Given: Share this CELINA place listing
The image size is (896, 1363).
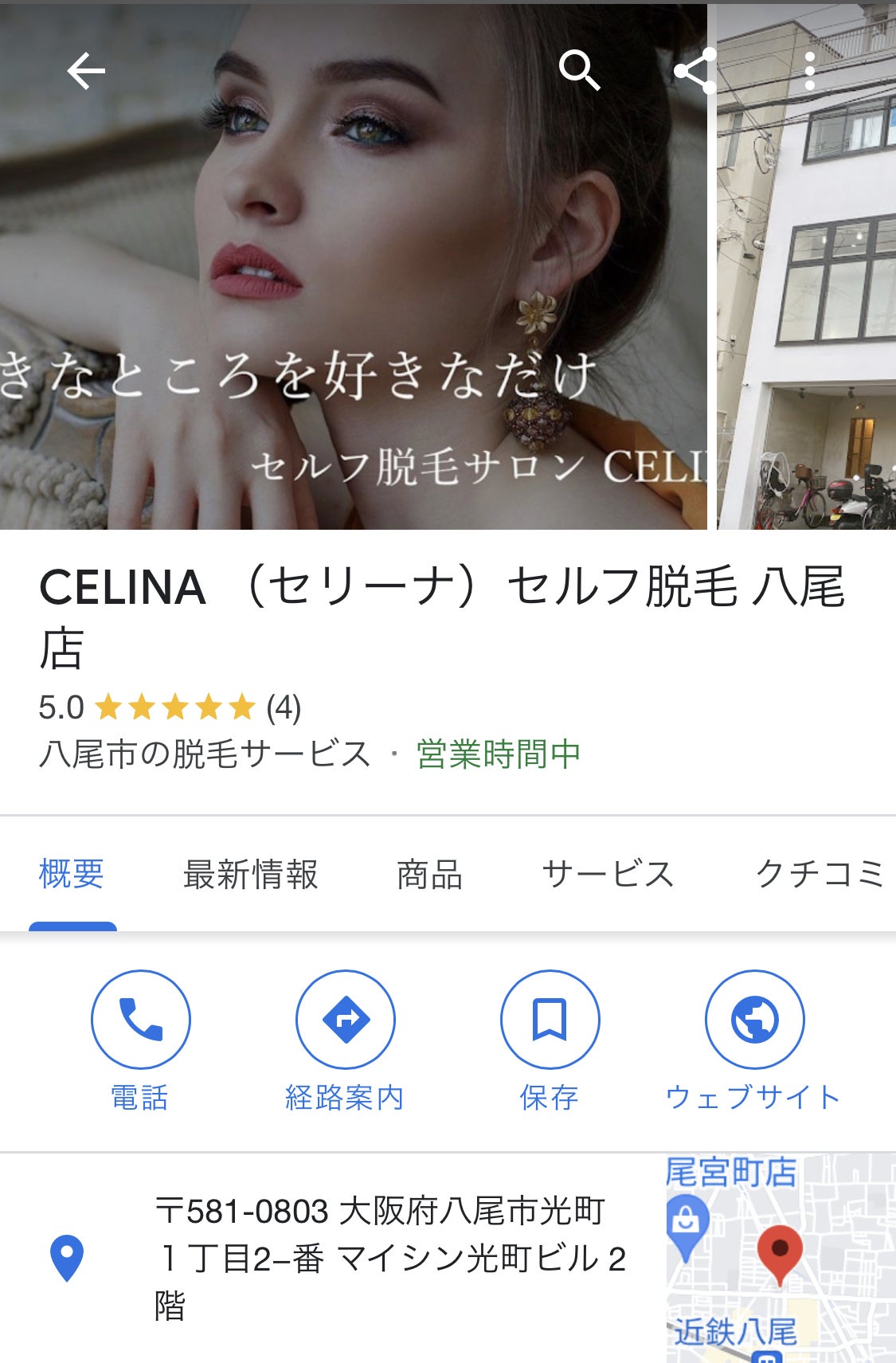Looking at the screenshot, I should 694,71.
